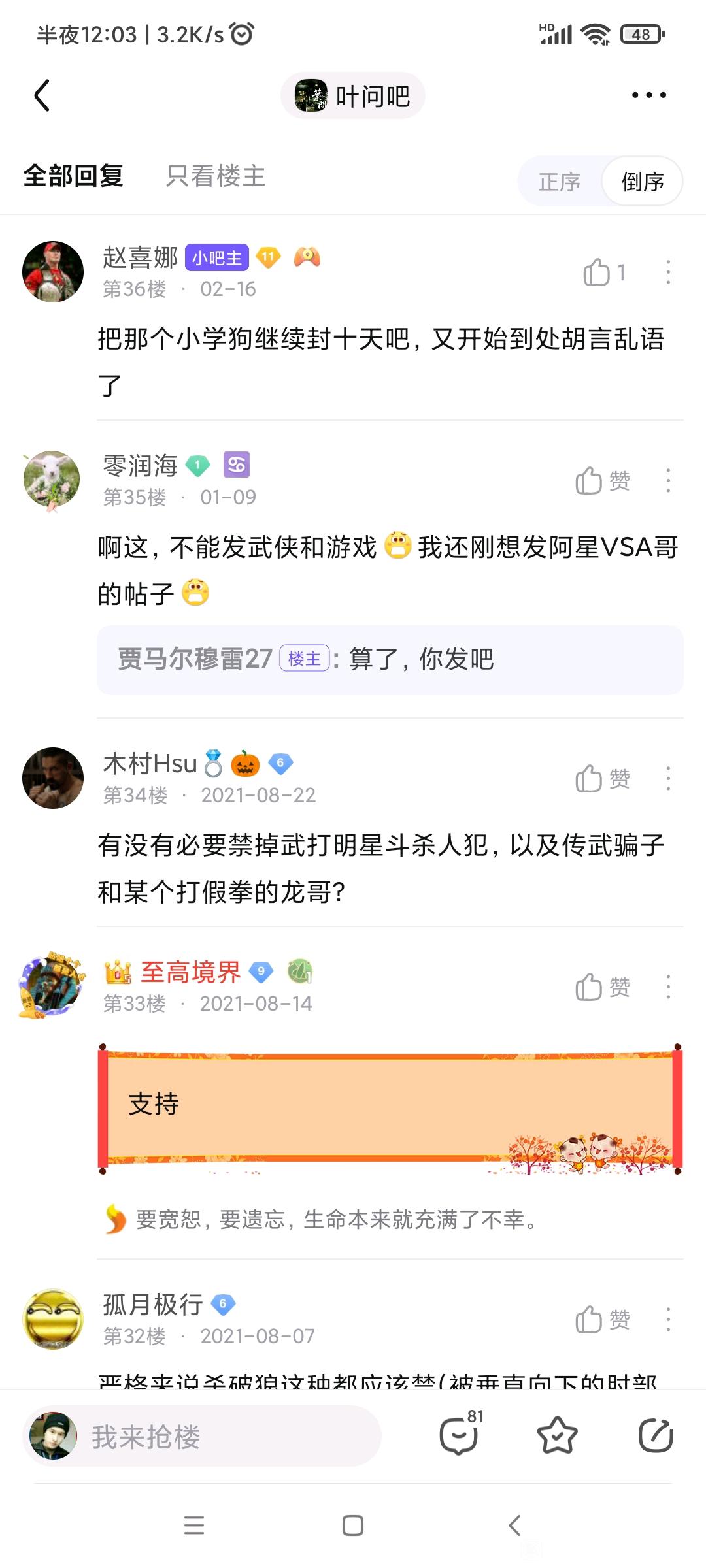Like 孤月极行's reply on floor 32
This screenshot has width=706, height=1568.
click(x=603, y=1320)
